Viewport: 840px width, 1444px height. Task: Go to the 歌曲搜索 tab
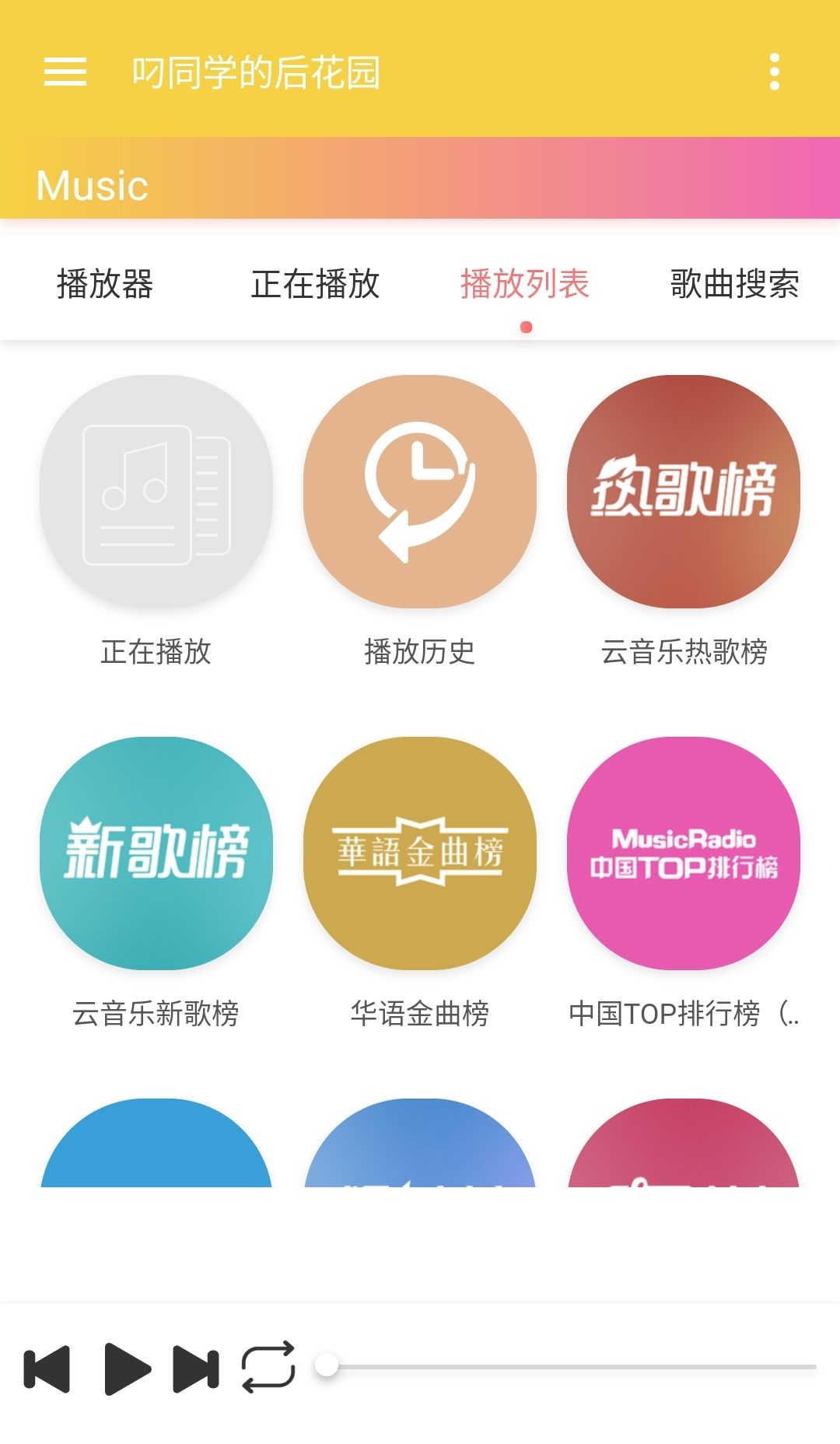[735, 284]
